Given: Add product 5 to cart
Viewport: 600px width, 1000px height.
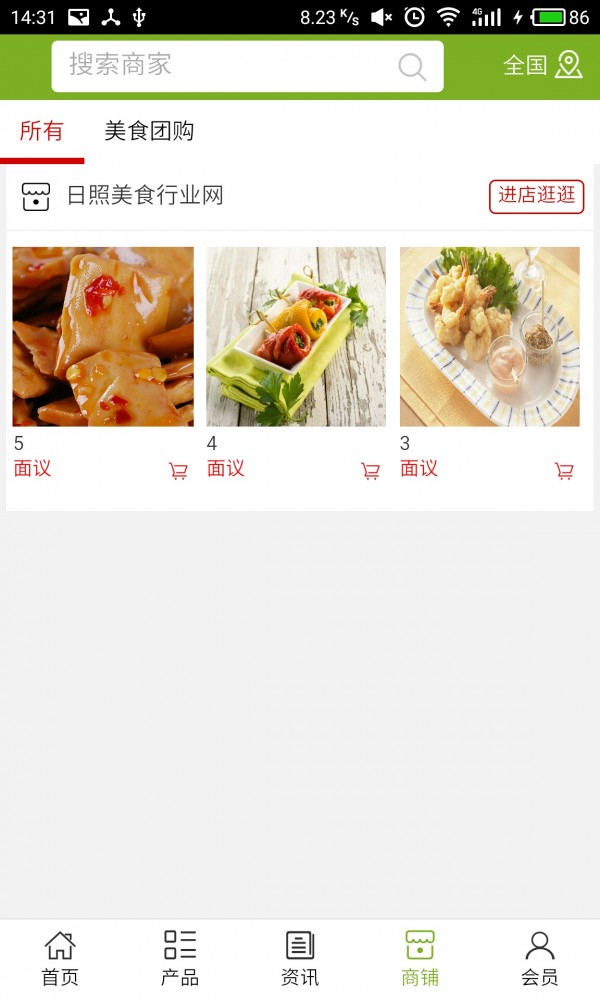Looking at the screenshot, I should pyautogui.click(x=178, y=471).
